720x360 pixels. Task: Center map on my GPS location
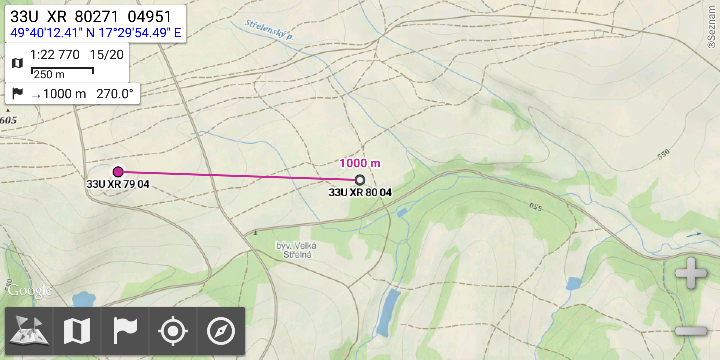173,331
